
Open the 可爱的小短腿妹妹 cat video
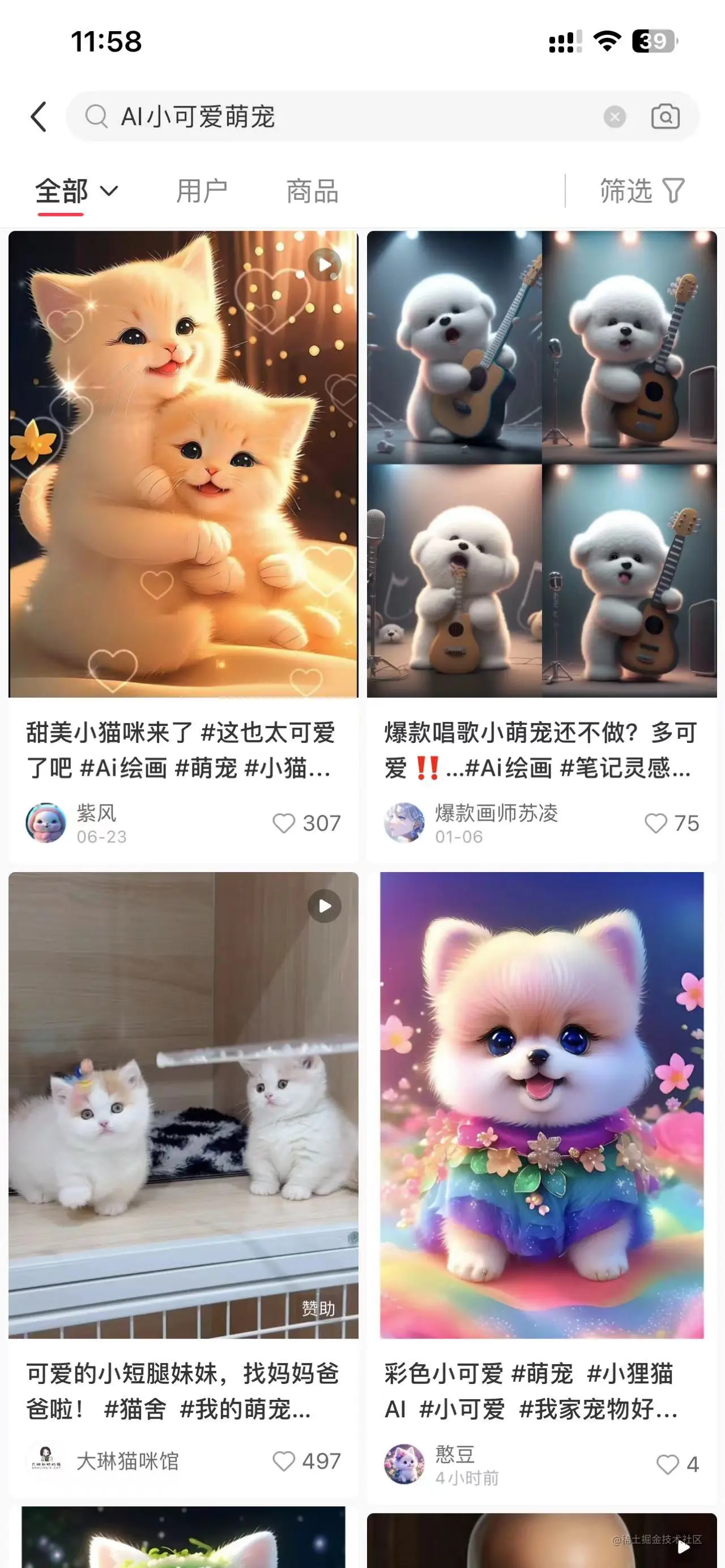(x=183, y=1105)
